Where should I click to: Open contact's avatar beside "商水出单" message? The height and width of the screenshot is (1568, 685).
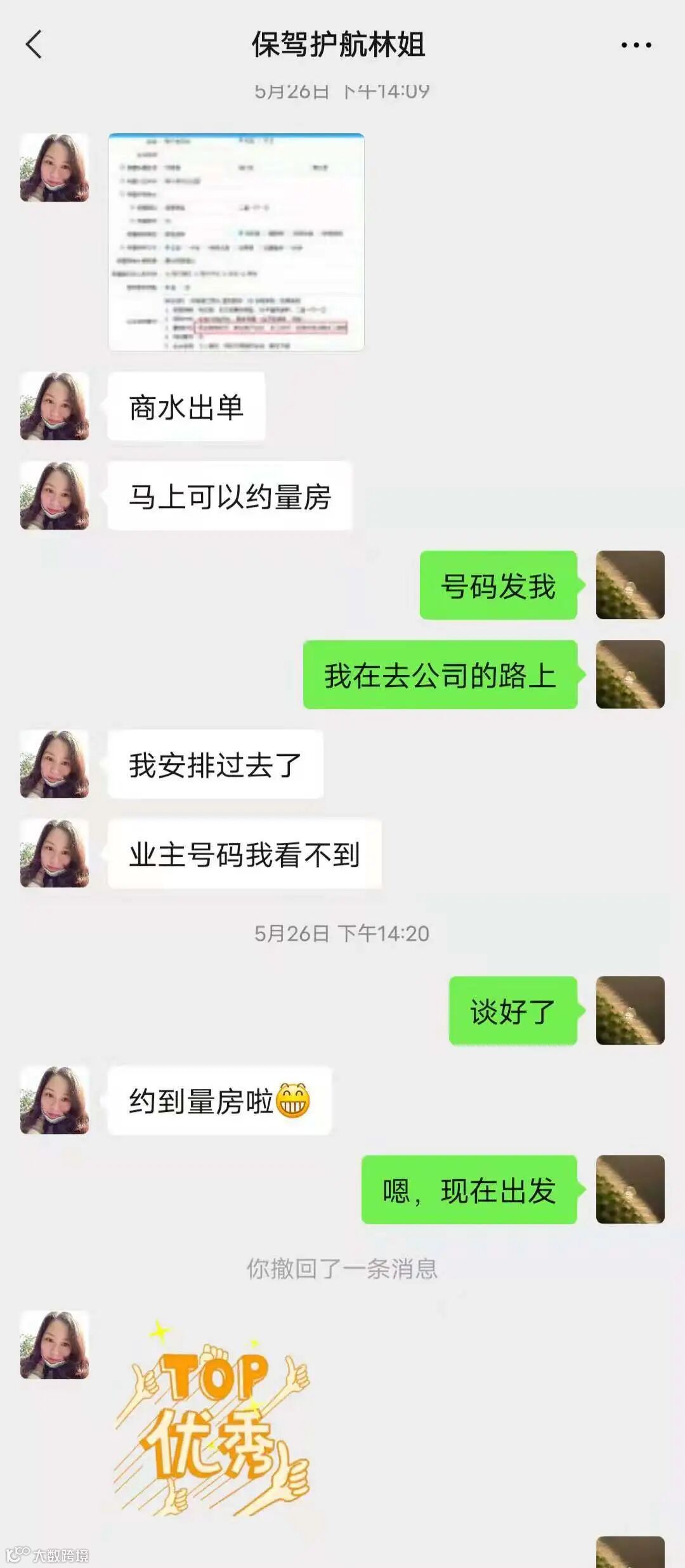(x=55, y=406)
